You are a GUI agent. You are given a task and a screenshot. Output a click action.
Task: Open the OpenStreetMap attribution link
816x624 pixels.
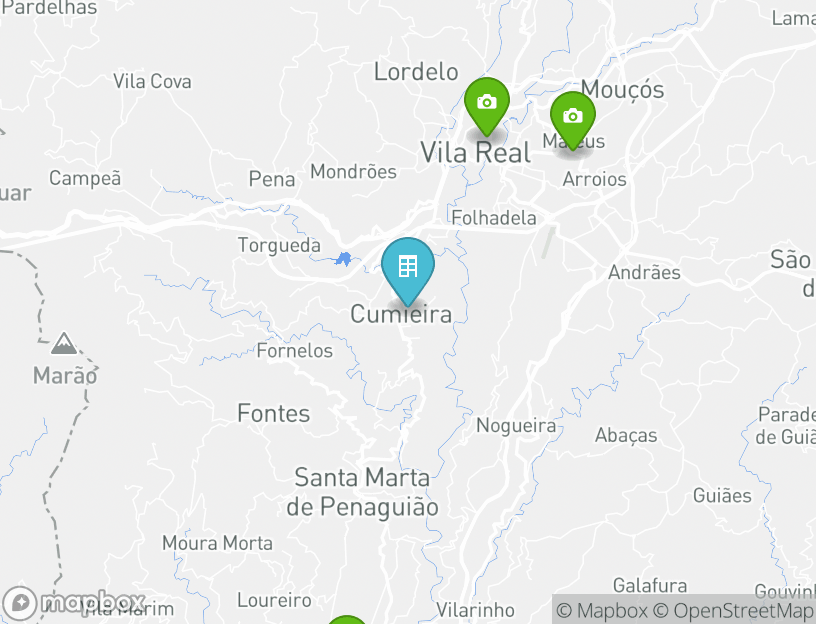(736, 610)
